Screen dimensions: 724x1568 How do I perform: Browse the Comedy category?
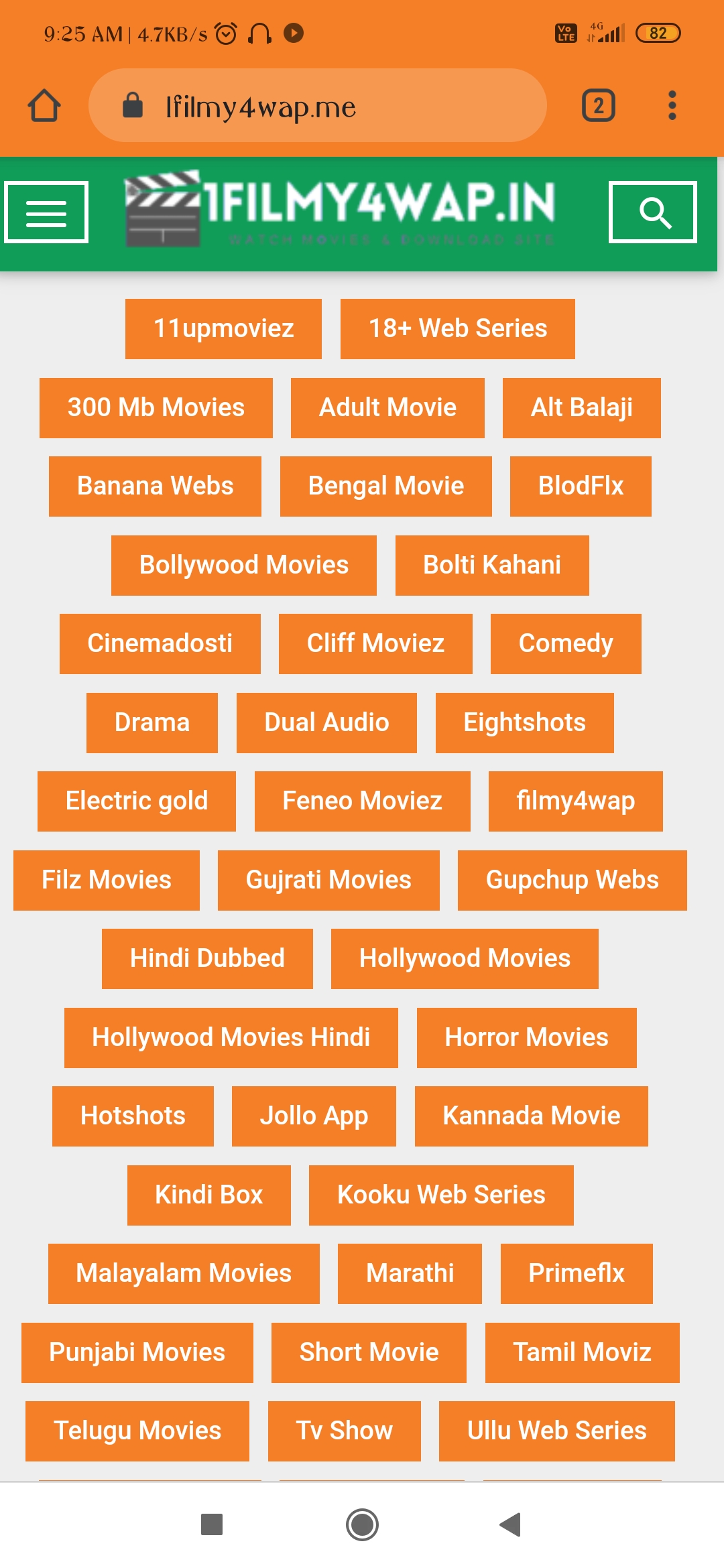click(x=566, y=643)
